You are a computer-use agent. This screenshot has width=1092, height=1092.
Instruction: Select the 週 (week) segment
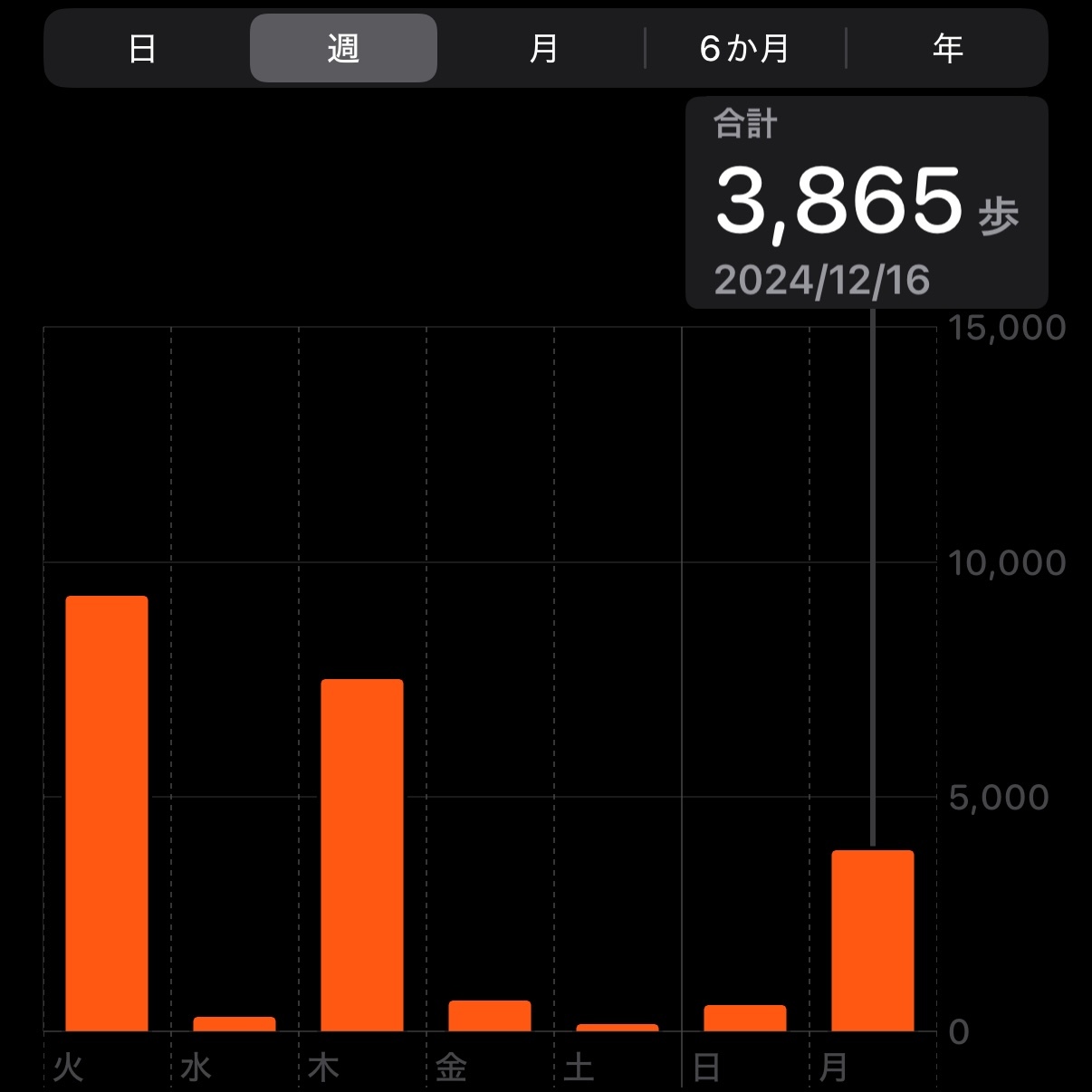(x=343, y=48)
